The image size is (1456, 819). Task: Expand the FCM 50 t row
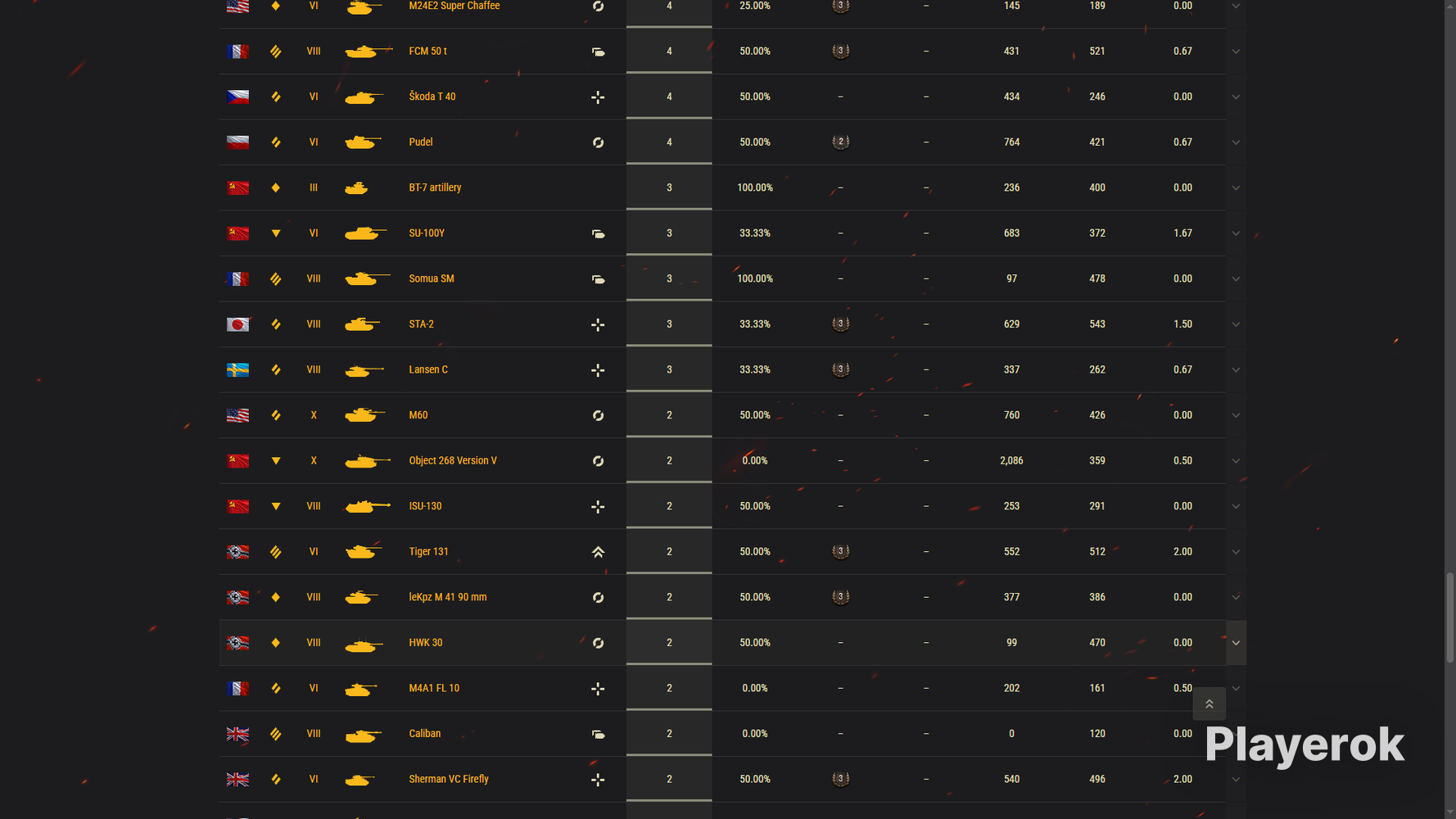[1236, 52]
